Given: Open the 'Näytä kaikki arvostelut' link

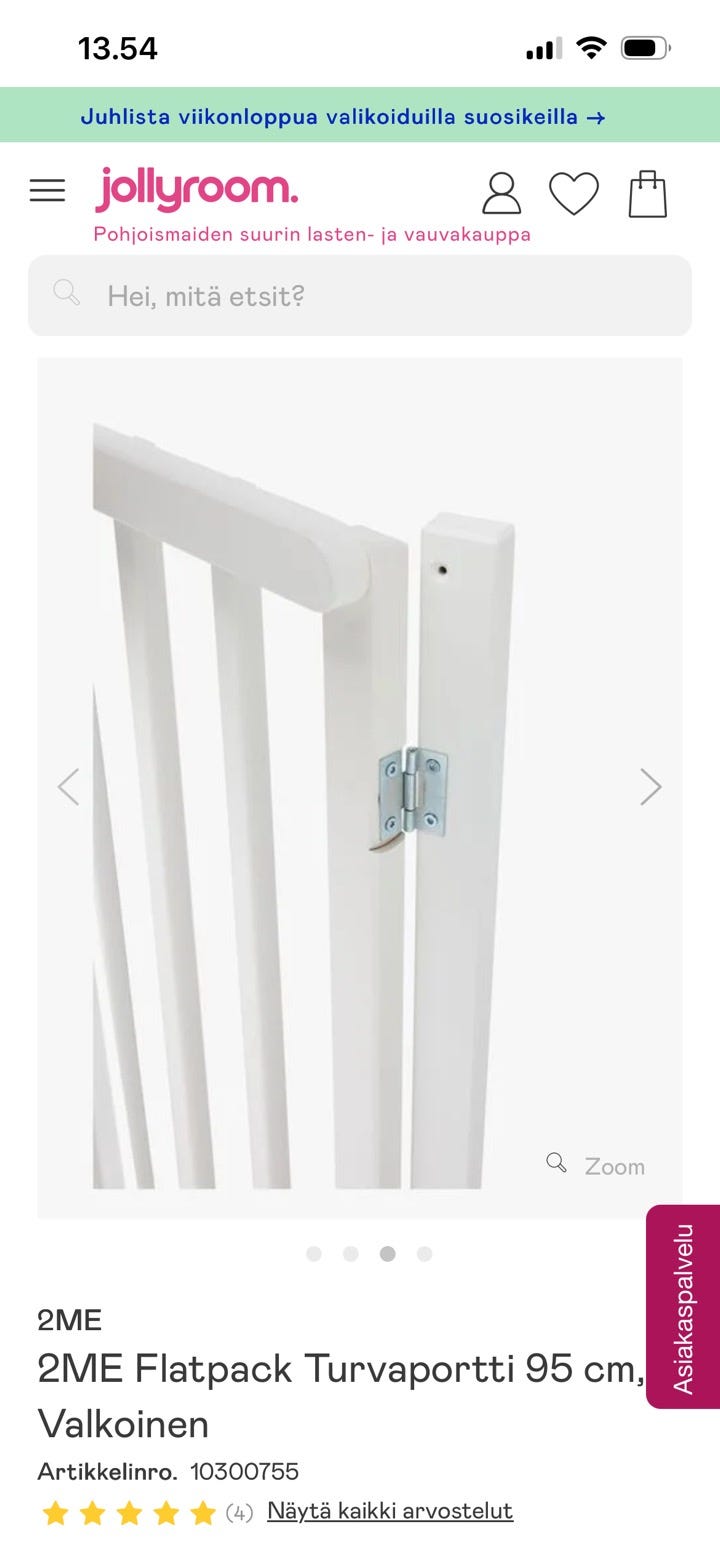Looking at the screenshot, I should click(x=390, y=1511).
